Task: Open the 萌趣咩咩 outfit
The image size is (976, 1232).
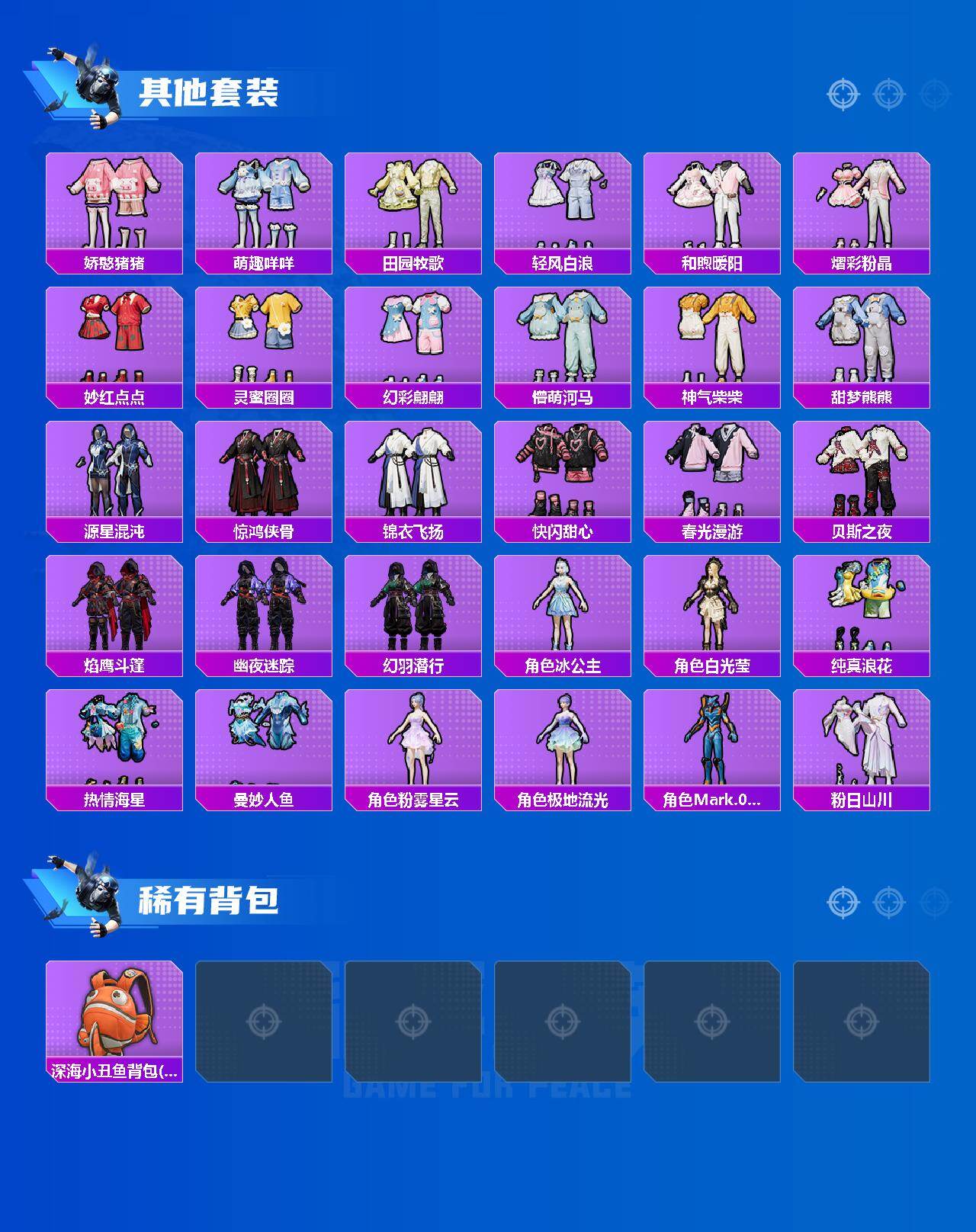Action: coord(265,206)
